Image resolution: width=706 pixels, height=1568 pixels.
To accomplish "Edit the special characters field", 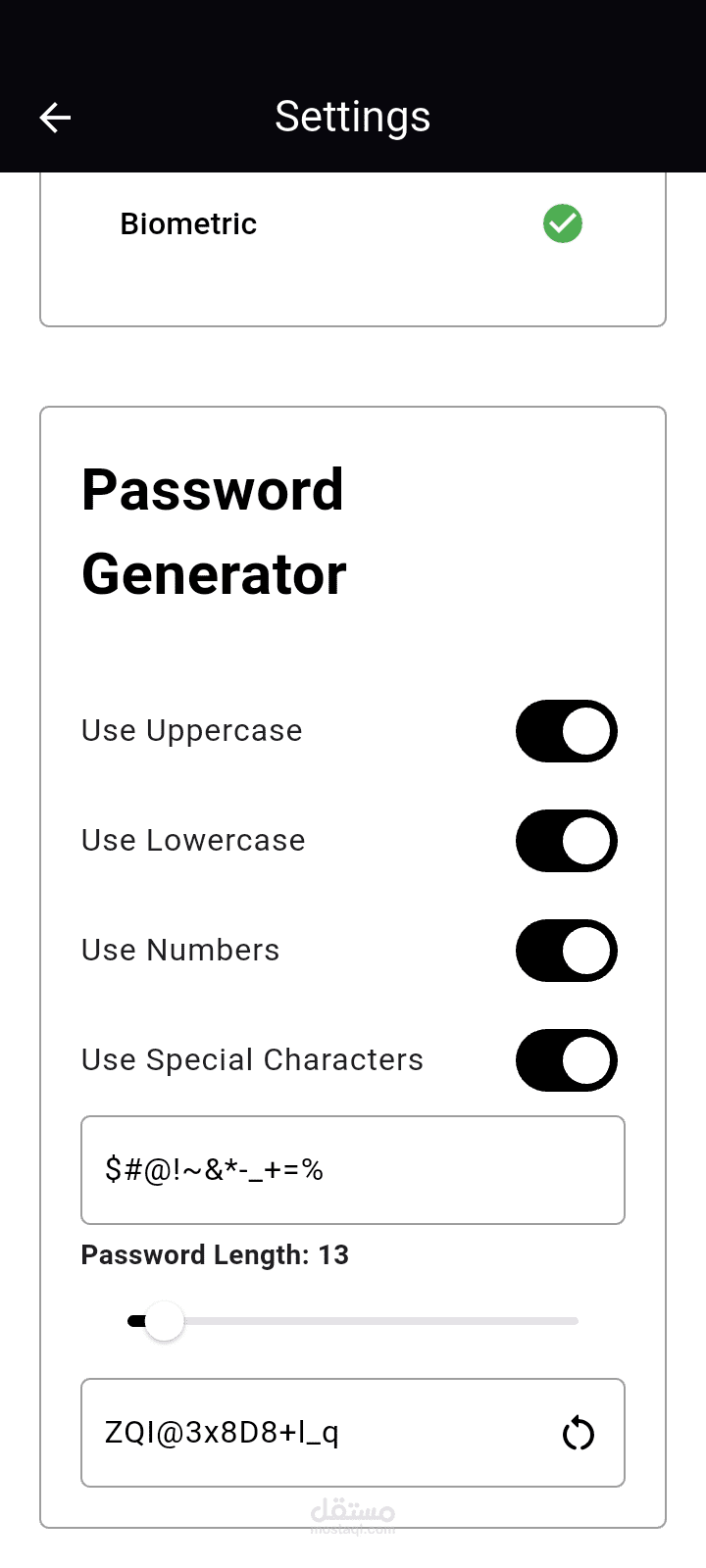I will click(353, 1170).
